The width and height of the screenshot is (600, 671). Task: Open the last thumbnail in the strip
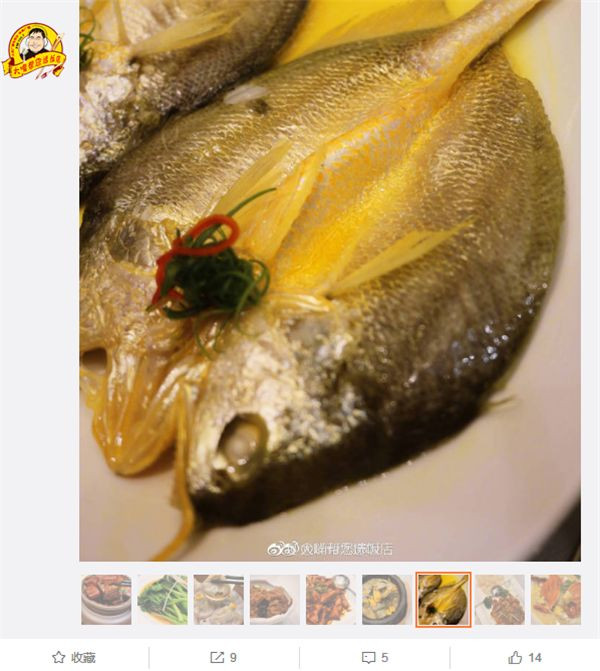(x=555, y=600)
